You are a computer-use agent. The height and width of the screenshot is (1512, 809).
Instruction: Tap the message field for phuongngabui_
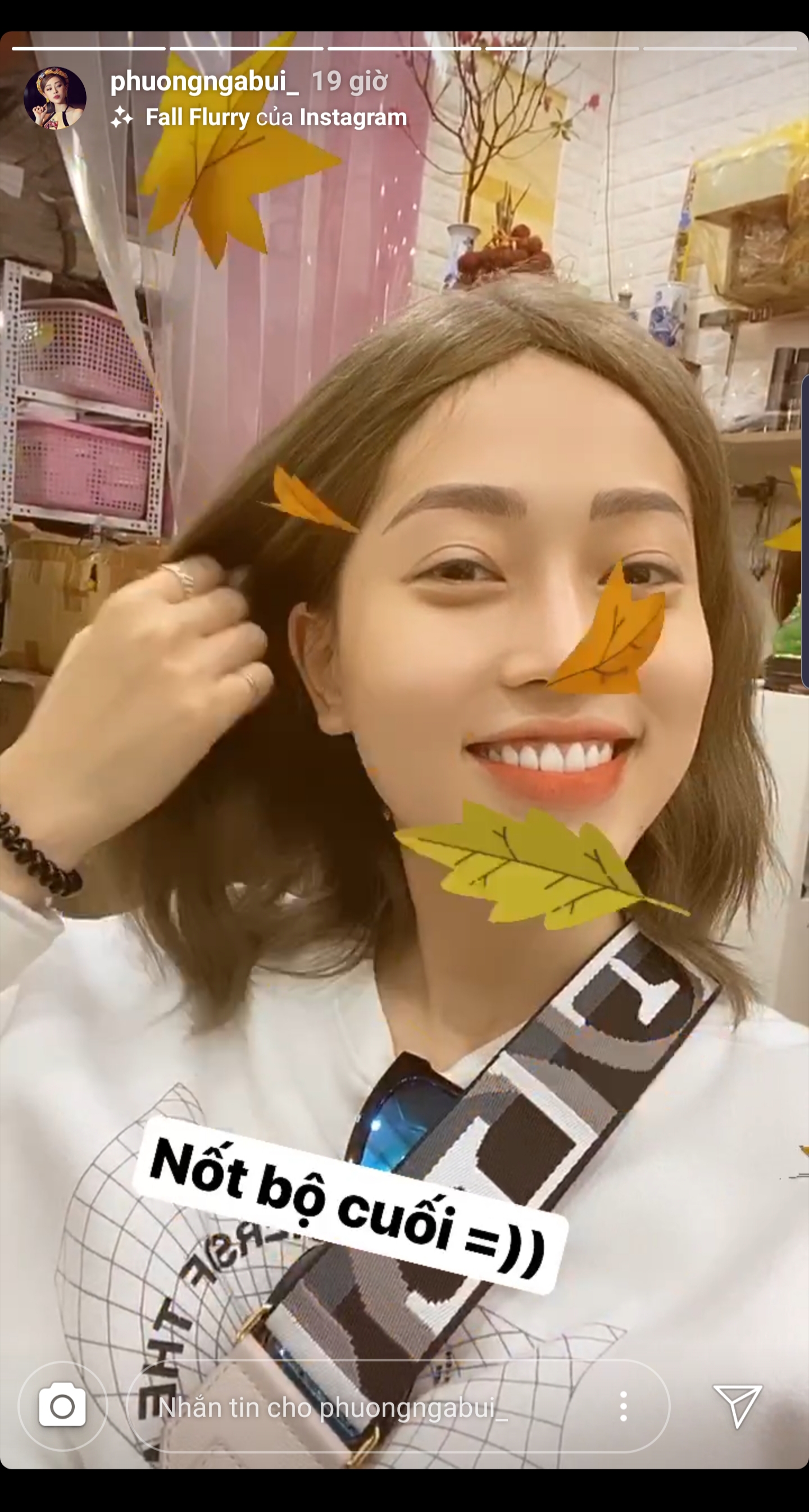coord(352,1408)
